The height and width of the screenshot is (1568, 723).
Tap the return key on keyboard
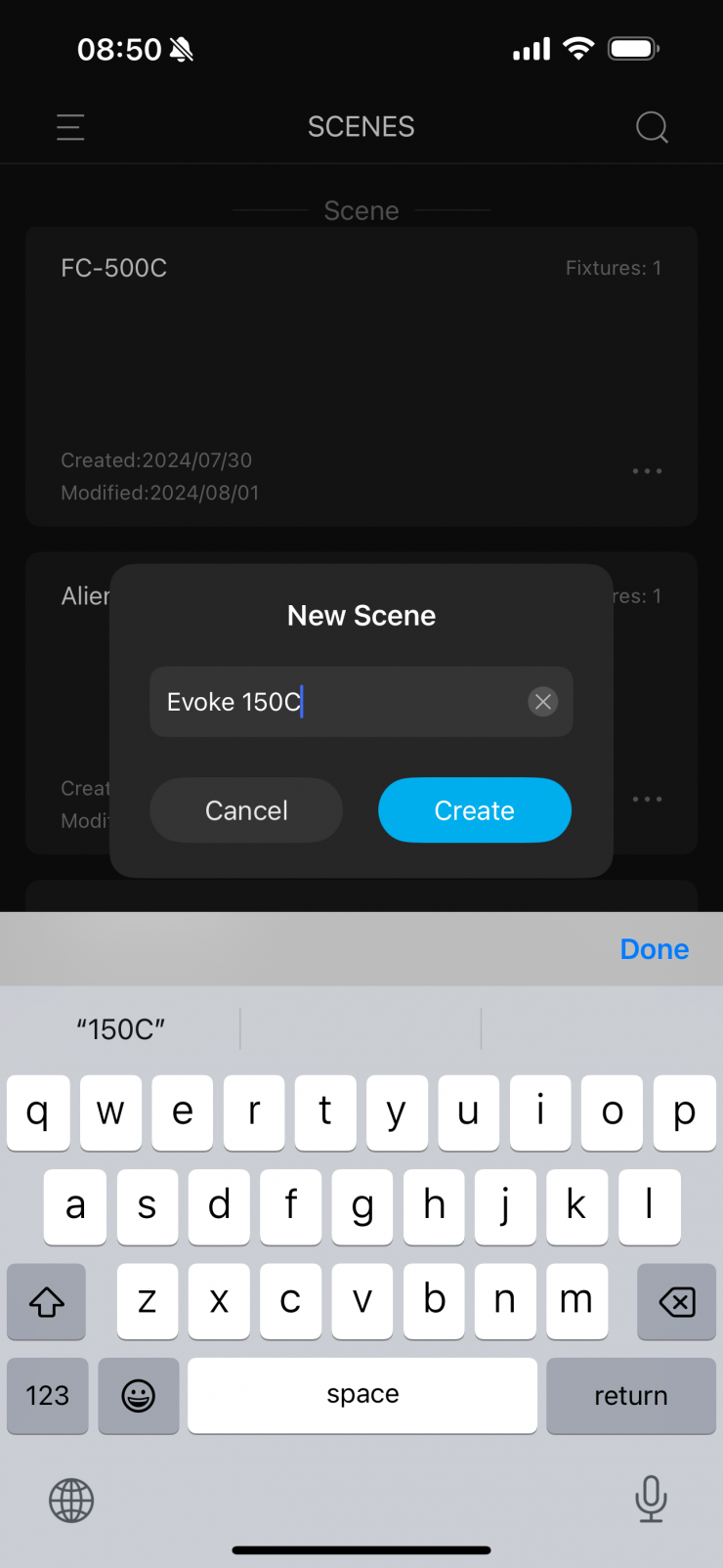[630, 1396]
